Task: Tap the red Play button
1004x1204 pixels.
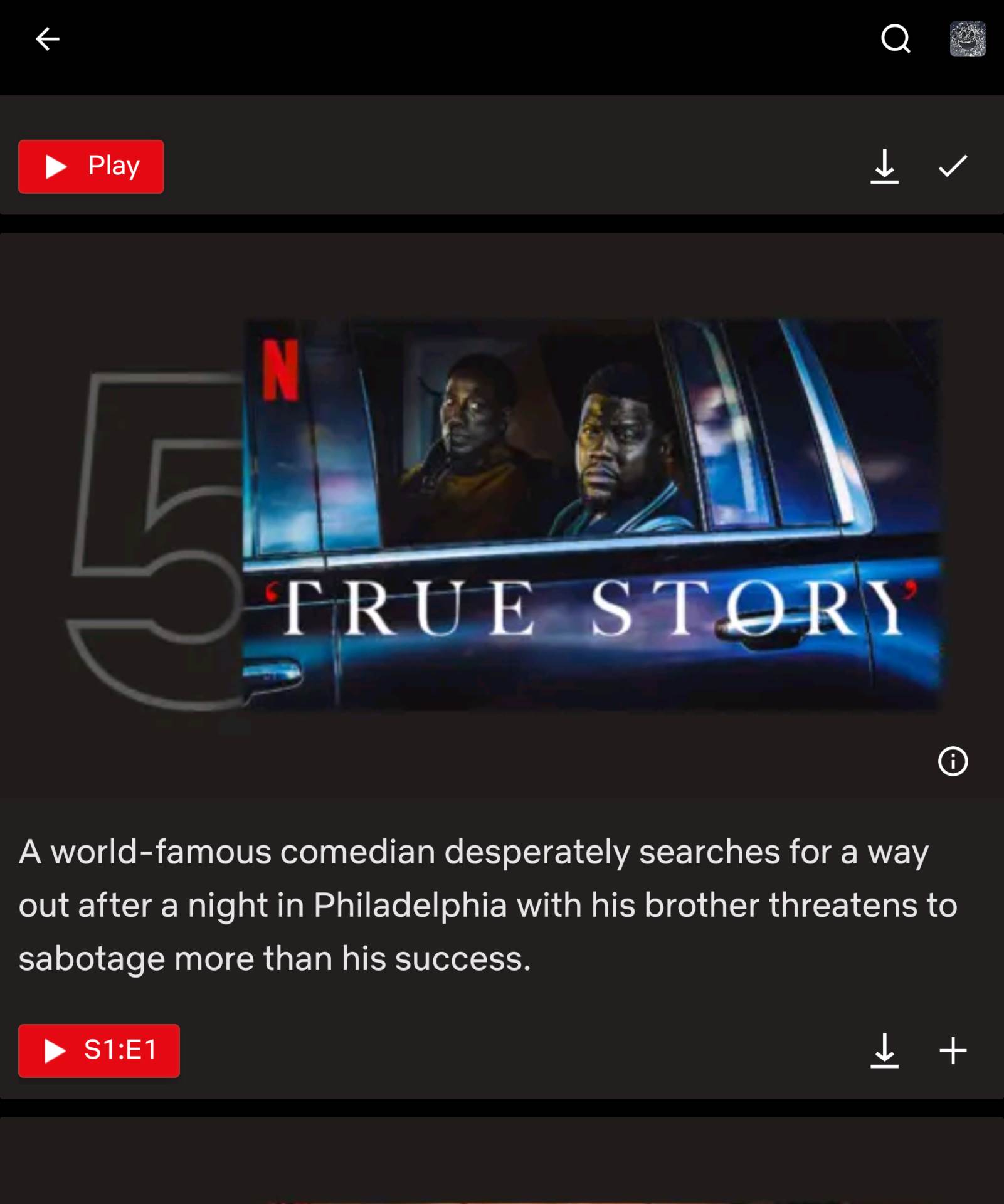Action: click(x=91, y=166)
